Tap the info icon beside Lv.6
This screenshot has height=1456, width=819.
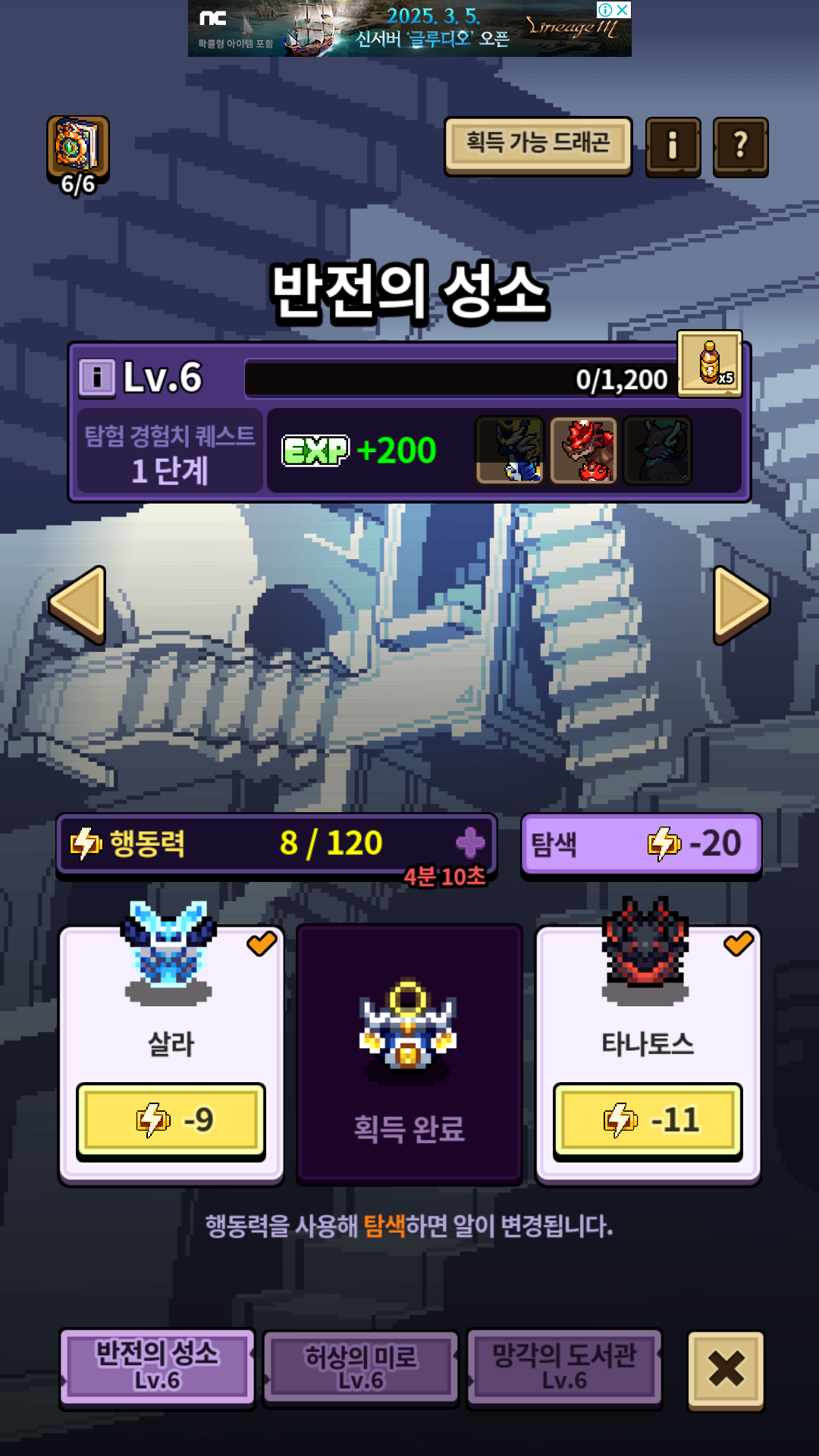tap(97, 378)
